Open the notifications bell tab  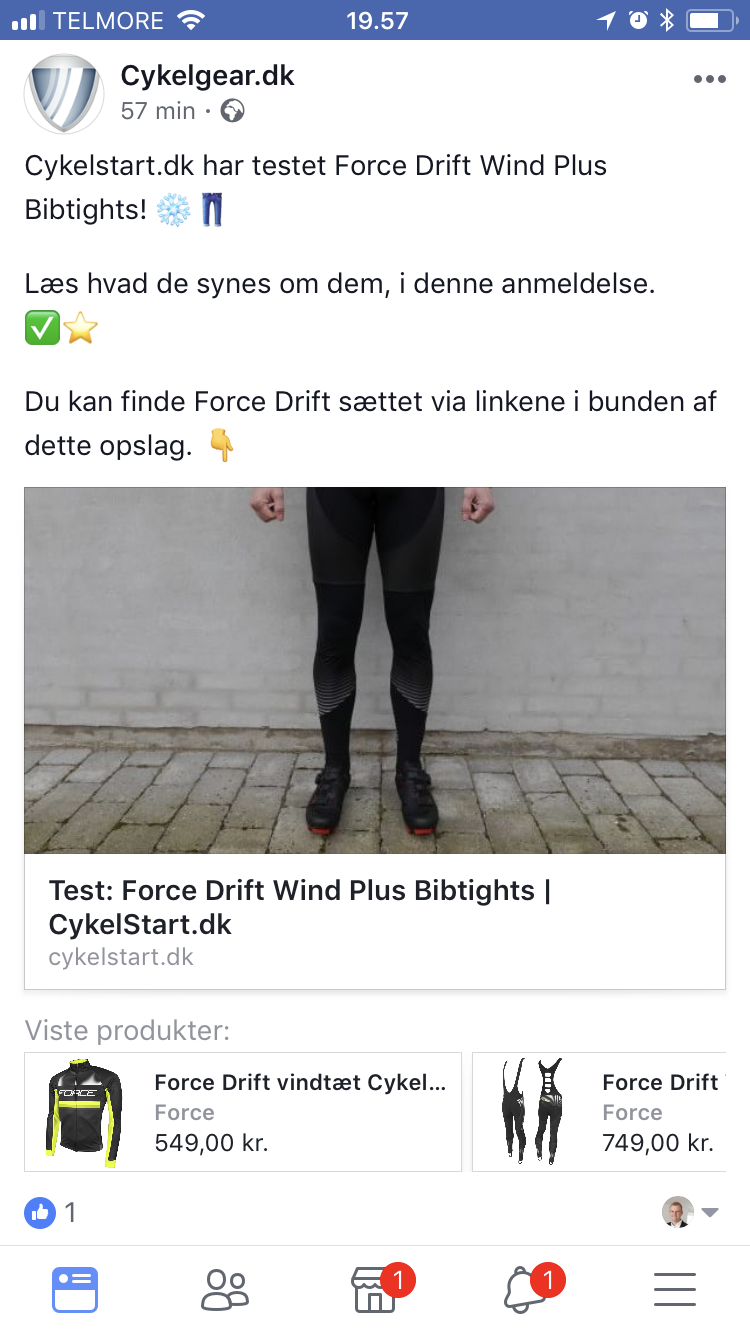526,1289
